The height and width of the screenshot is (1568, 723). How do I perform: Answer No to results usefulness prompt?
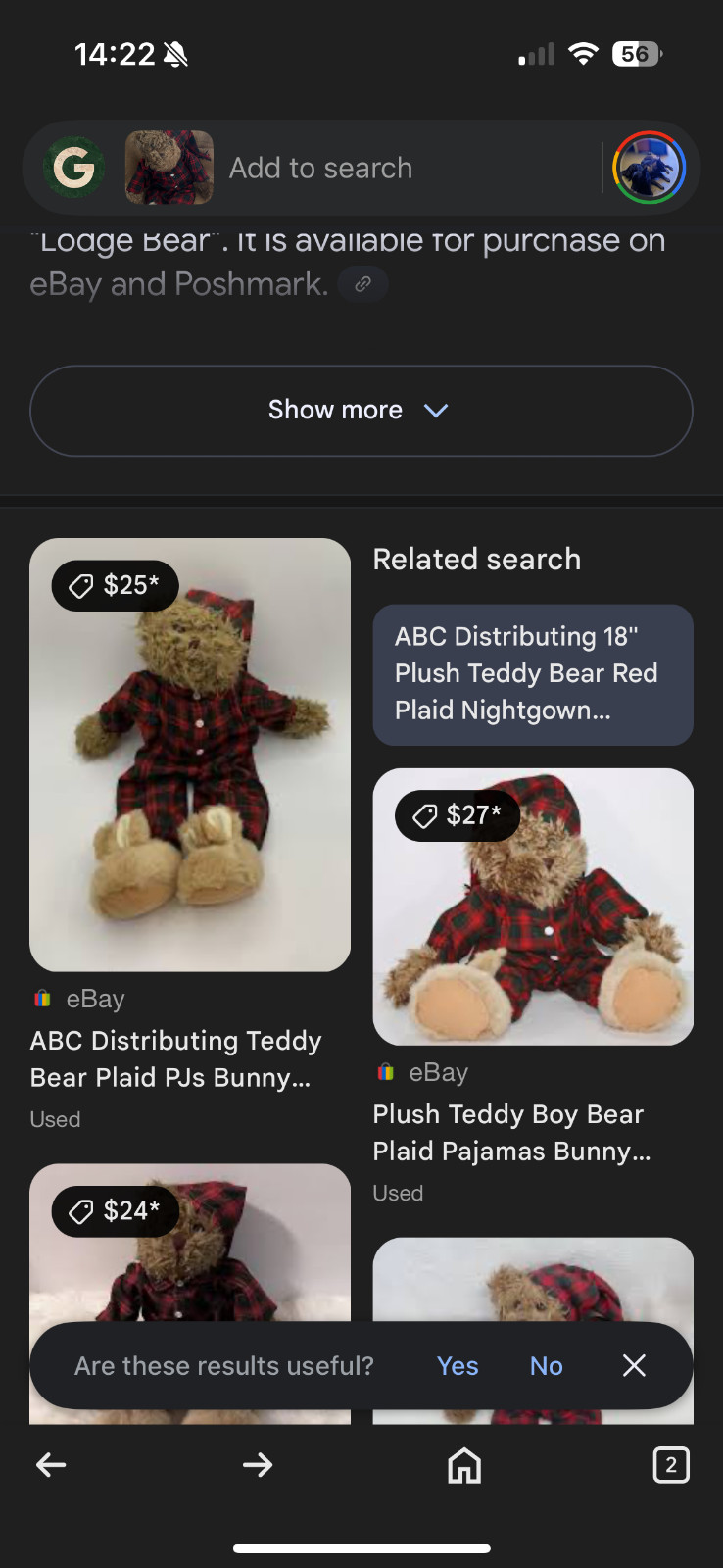click(x=546, y=1365)
